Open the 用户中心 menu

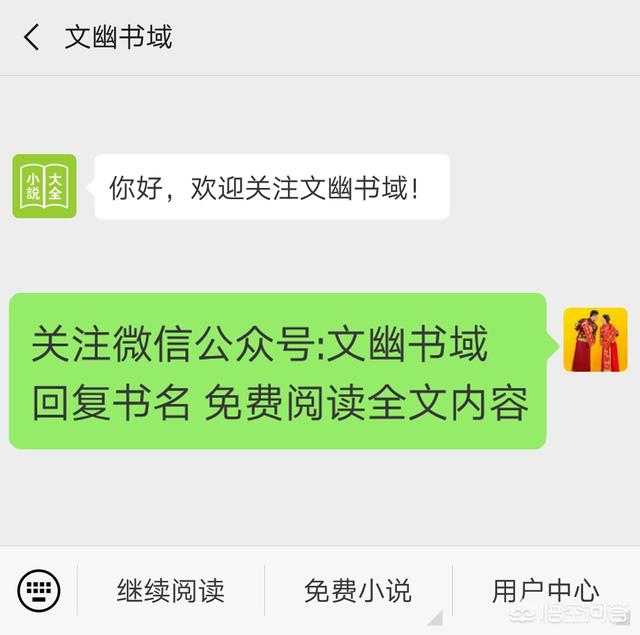[545, 590]
